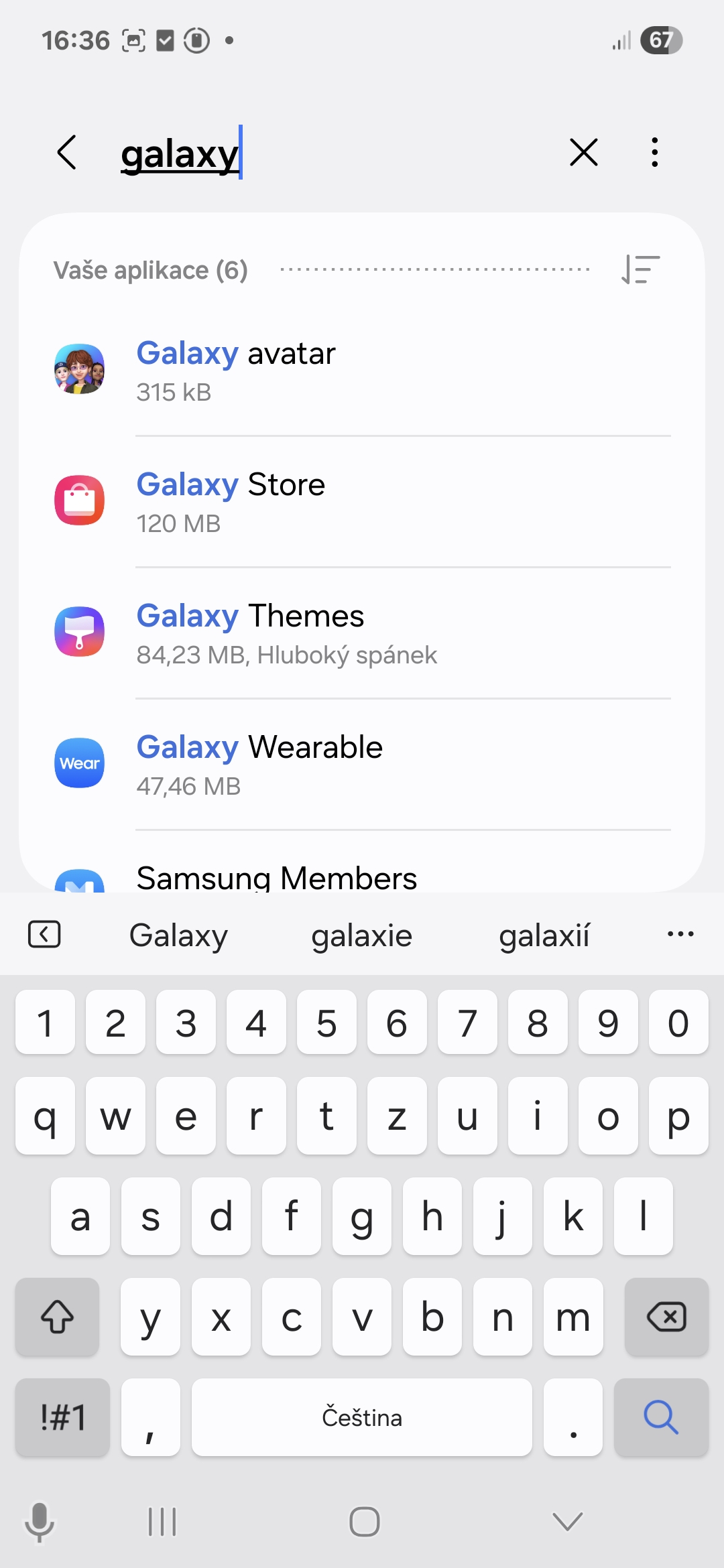The height and width of the screenshot is (1568, 724).
Task: Pick the 'galaxie' keyboard suggestion
Action: pos(361,935)
